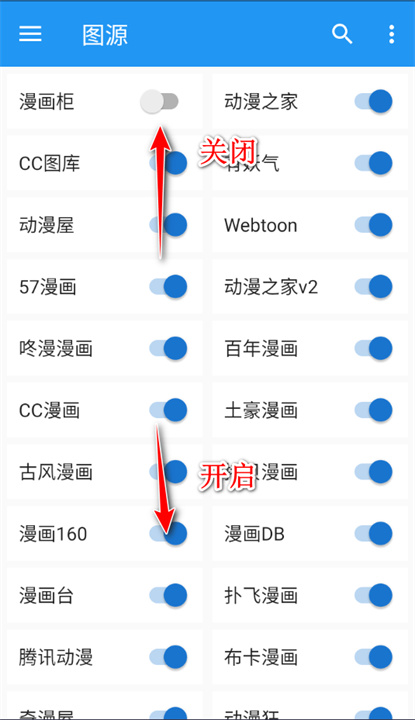415x720 pixels.
Task: Open the search icon in the app bar
Action: point(342,34)
